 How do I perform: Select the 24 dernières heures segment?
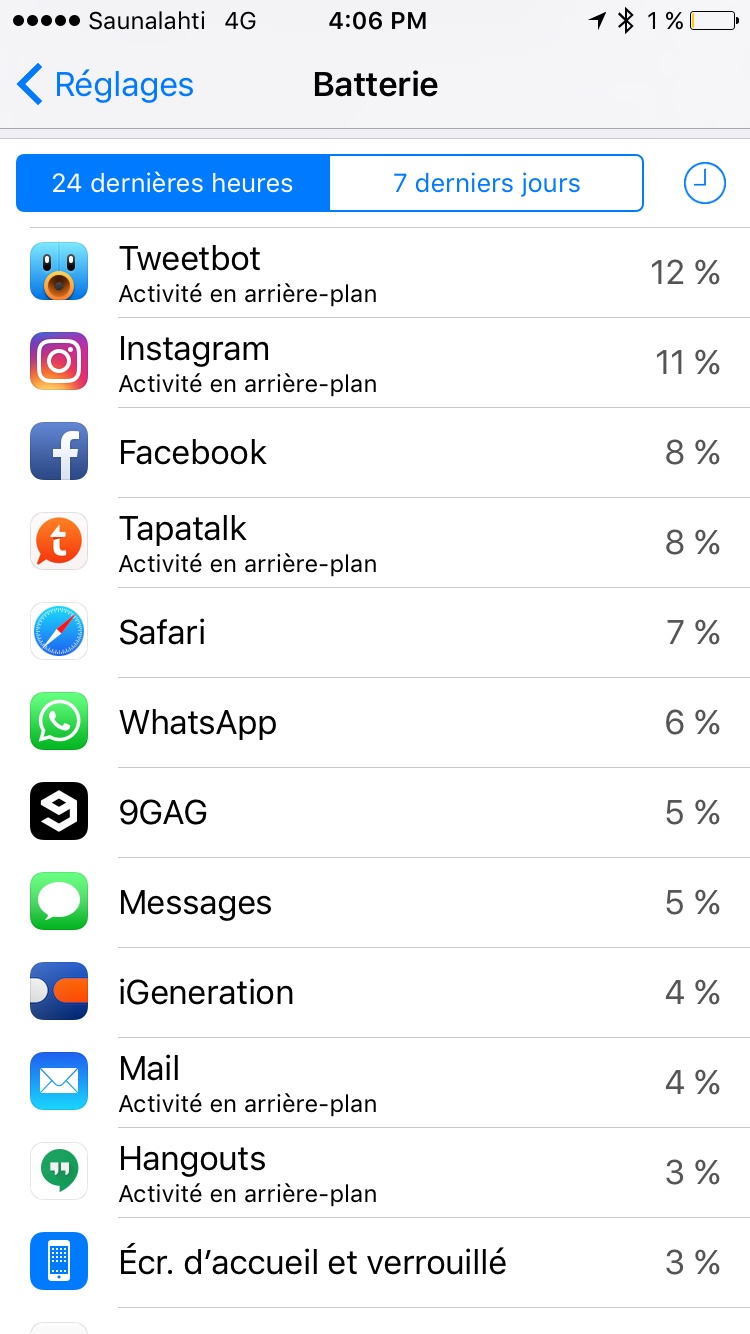pyautogui.click(x=173, y=183)
